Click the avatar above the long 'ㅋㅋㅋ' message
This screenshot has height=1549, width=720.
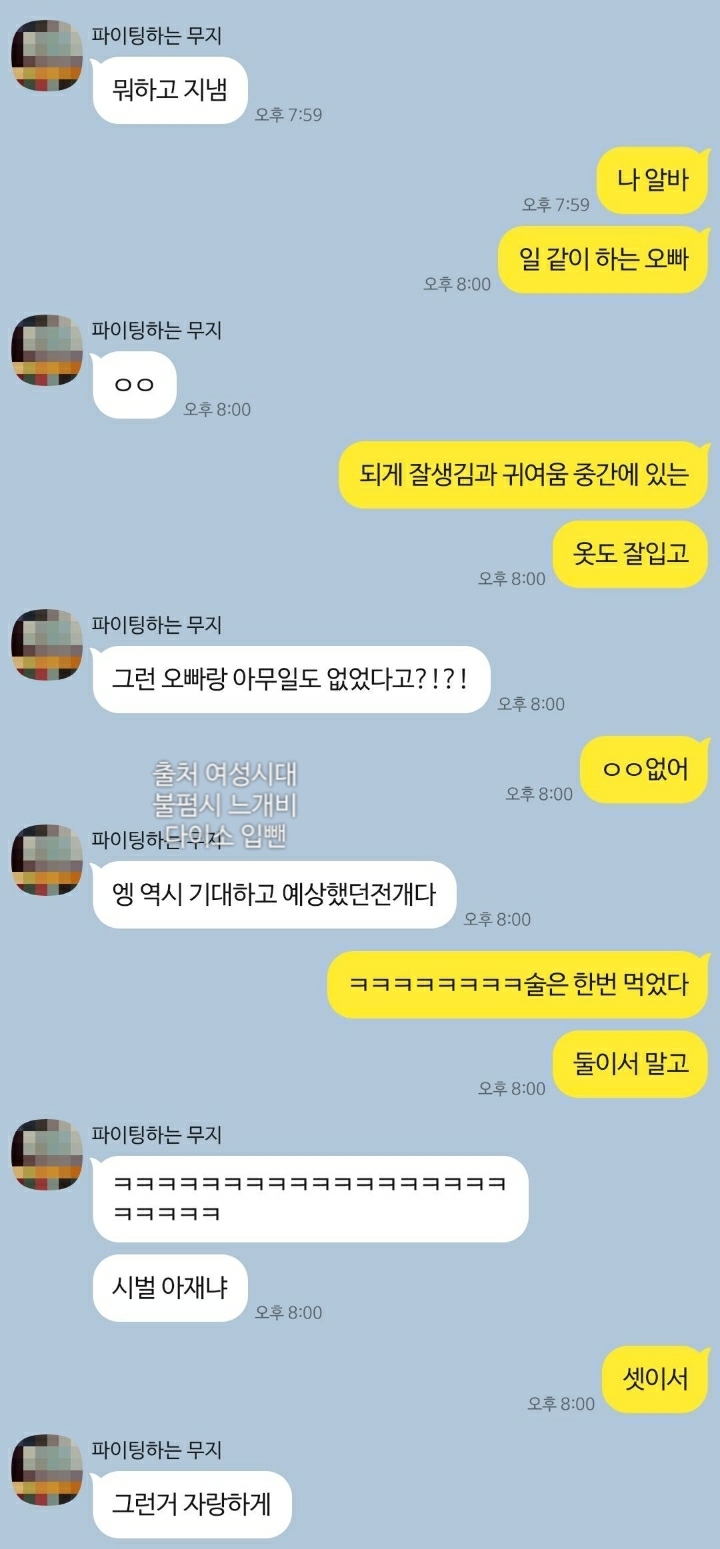pos(45,1158)
